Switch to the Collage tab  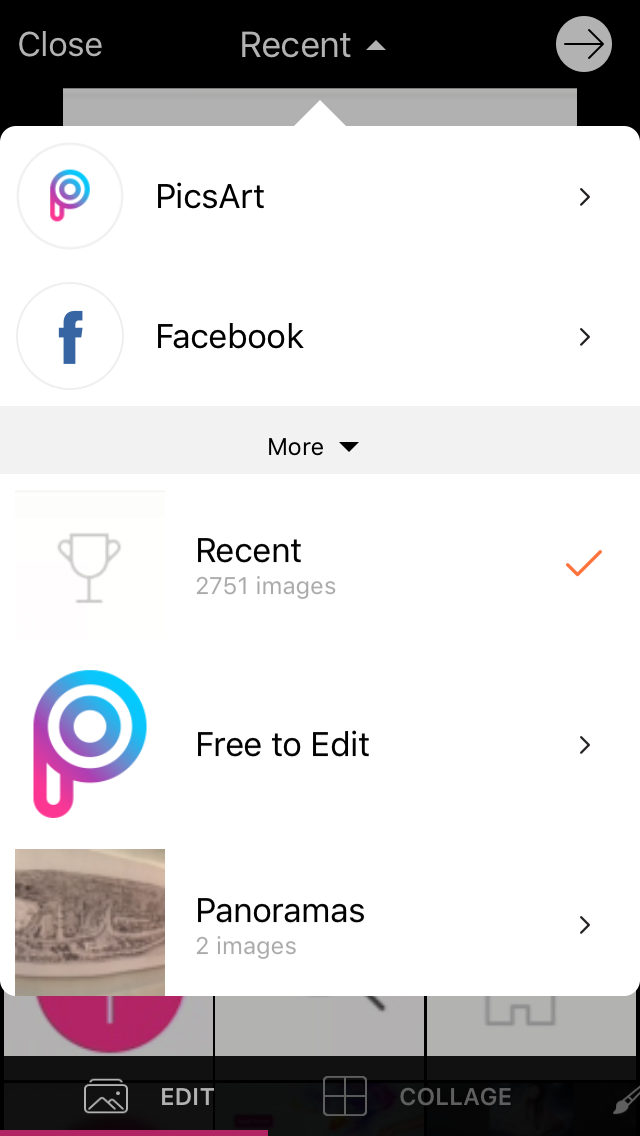(417, 1096)
